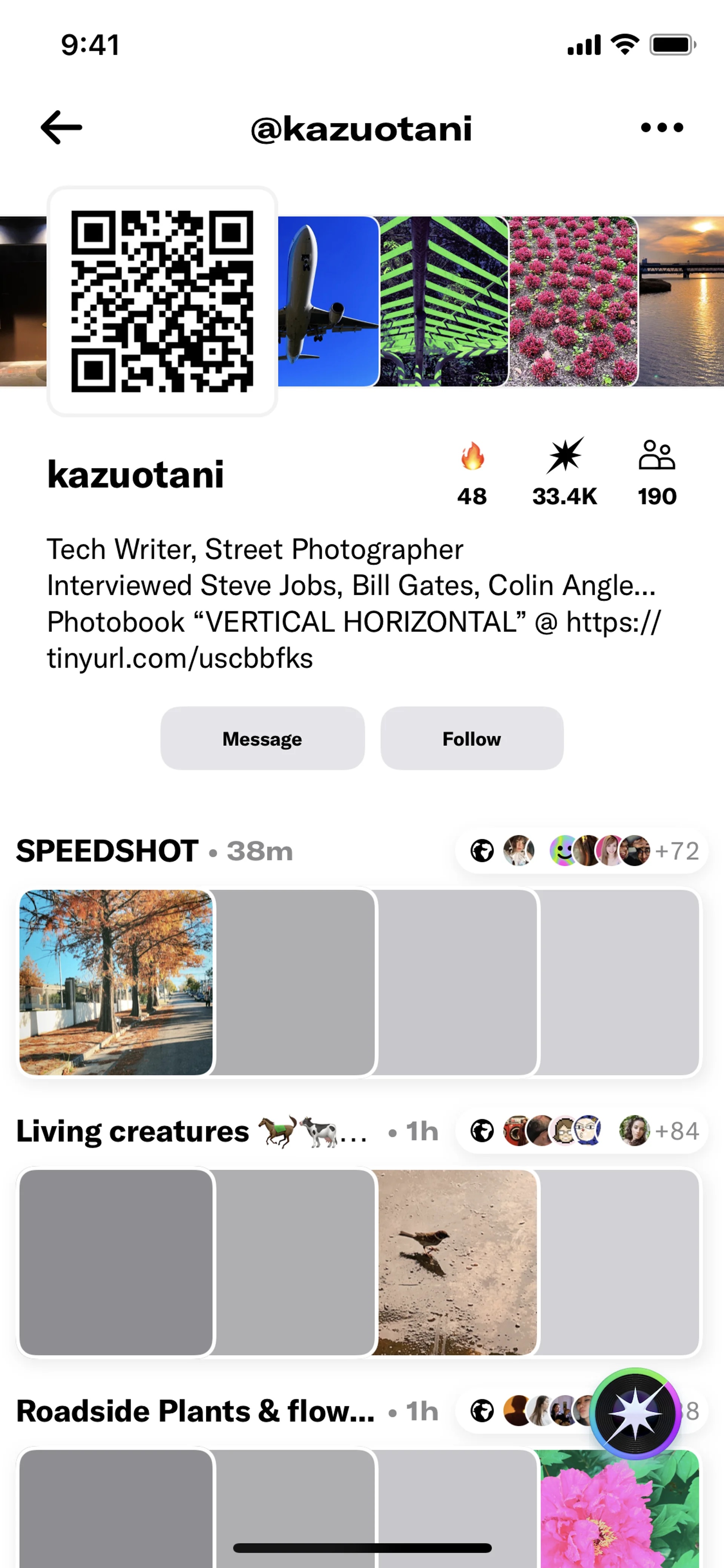Open the airplane photo in header strip
The height and width of the screenshot is (1568, 724).
pos(328,301)
